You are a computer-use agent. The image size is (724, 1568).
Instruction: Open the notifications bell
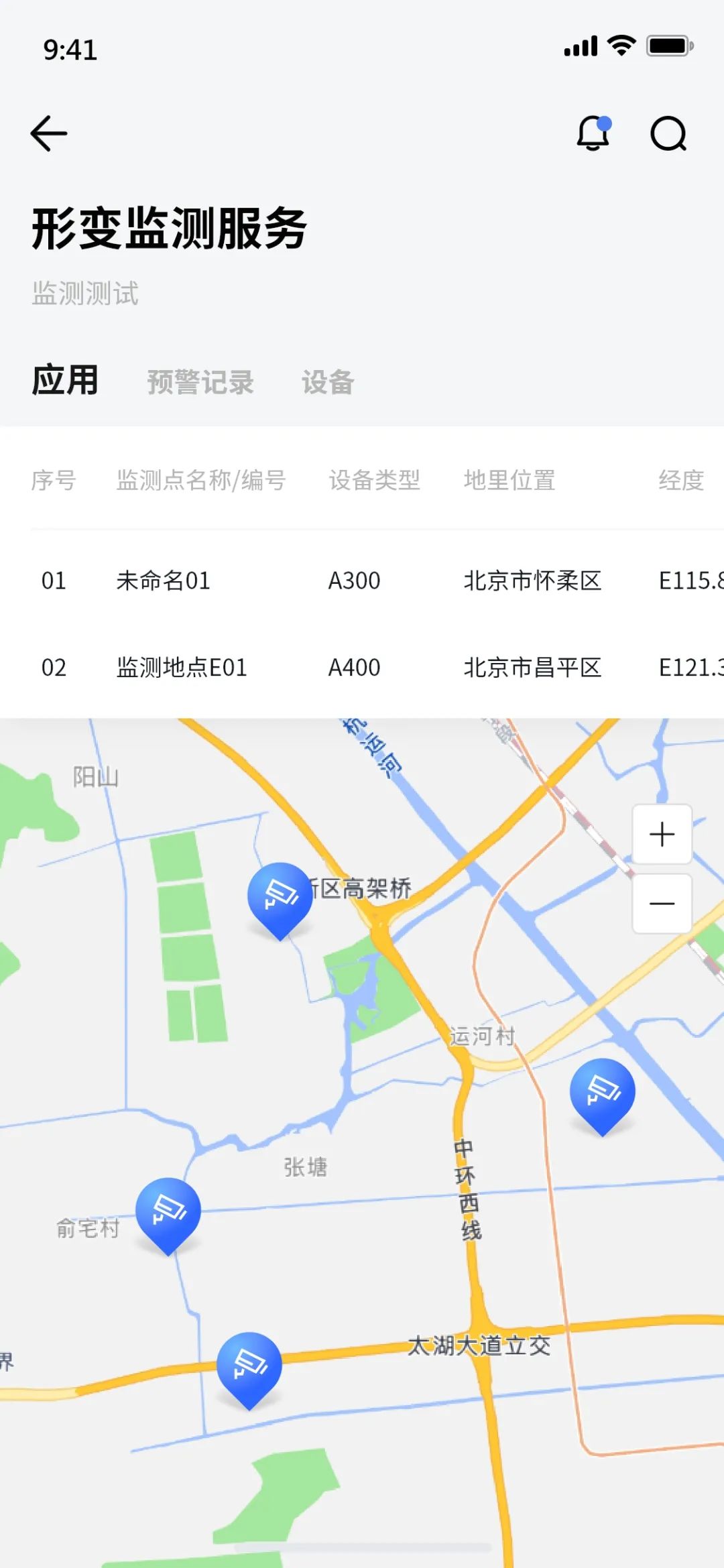(593, 133)
